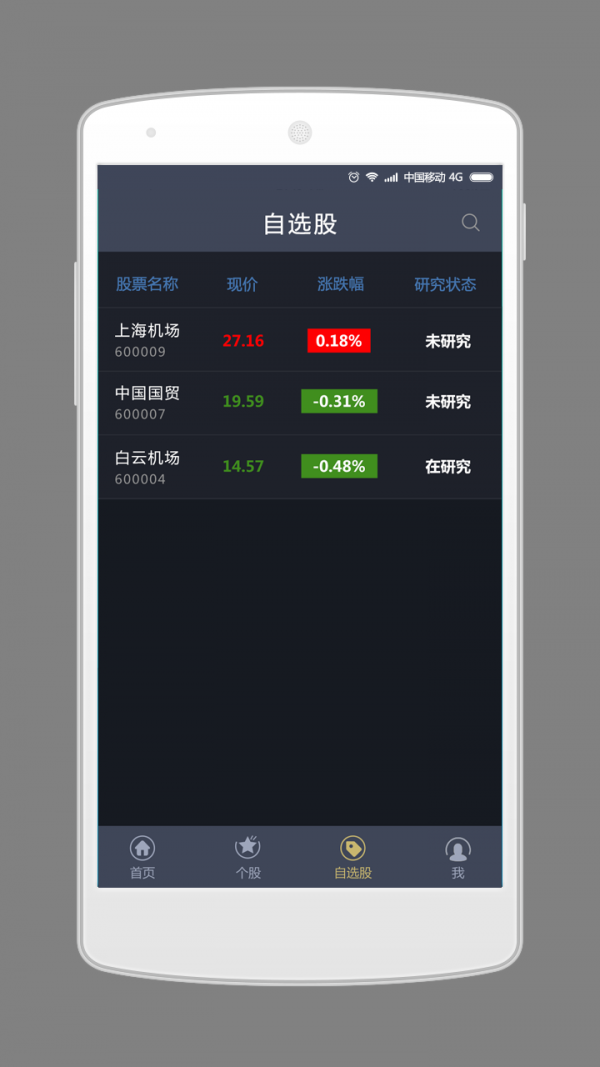600x1067 pixels.
Task: Sort the list by 涨跌幅 column header
Action: pos(340,284)
